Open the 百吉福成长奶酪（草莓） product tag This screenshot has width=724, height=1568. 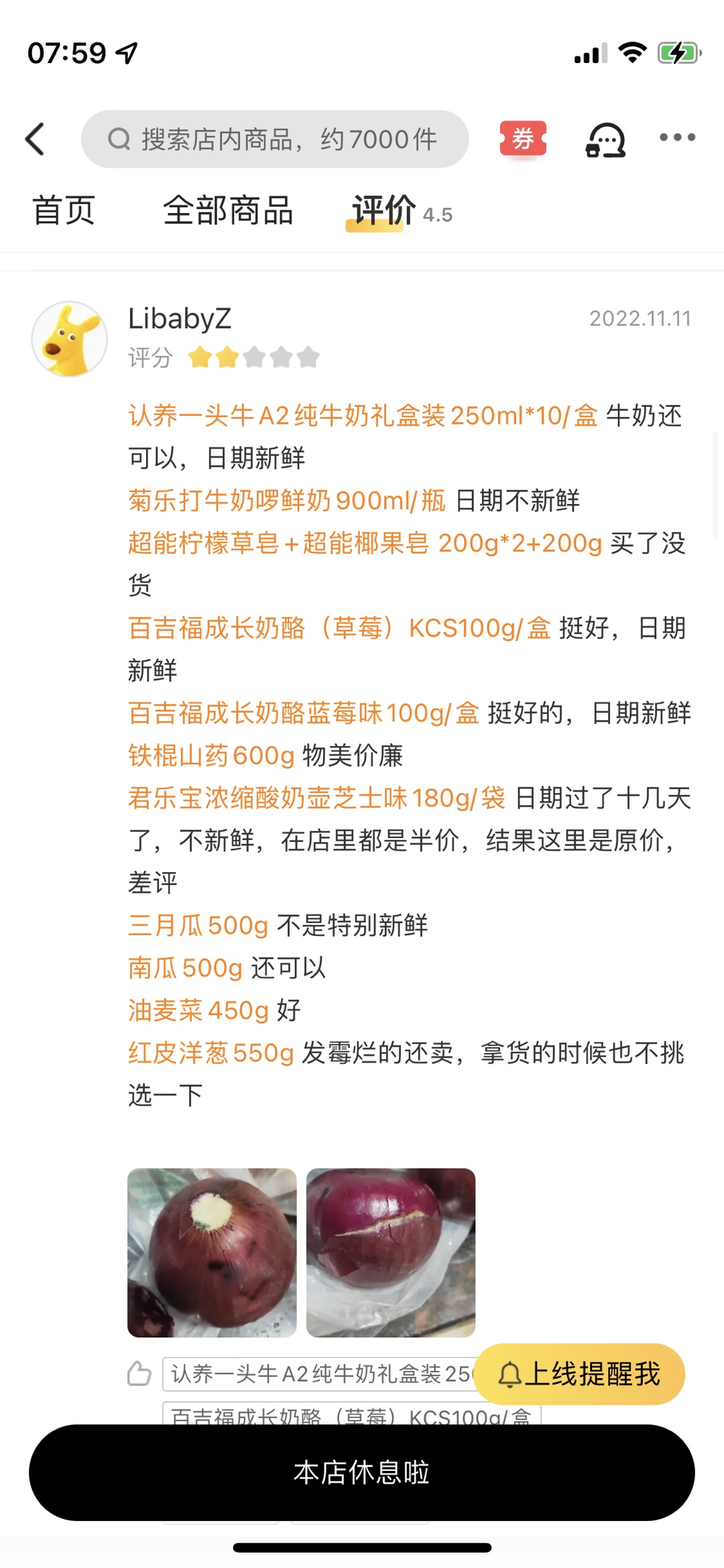pyautogui.click(x=351, y=1414)
